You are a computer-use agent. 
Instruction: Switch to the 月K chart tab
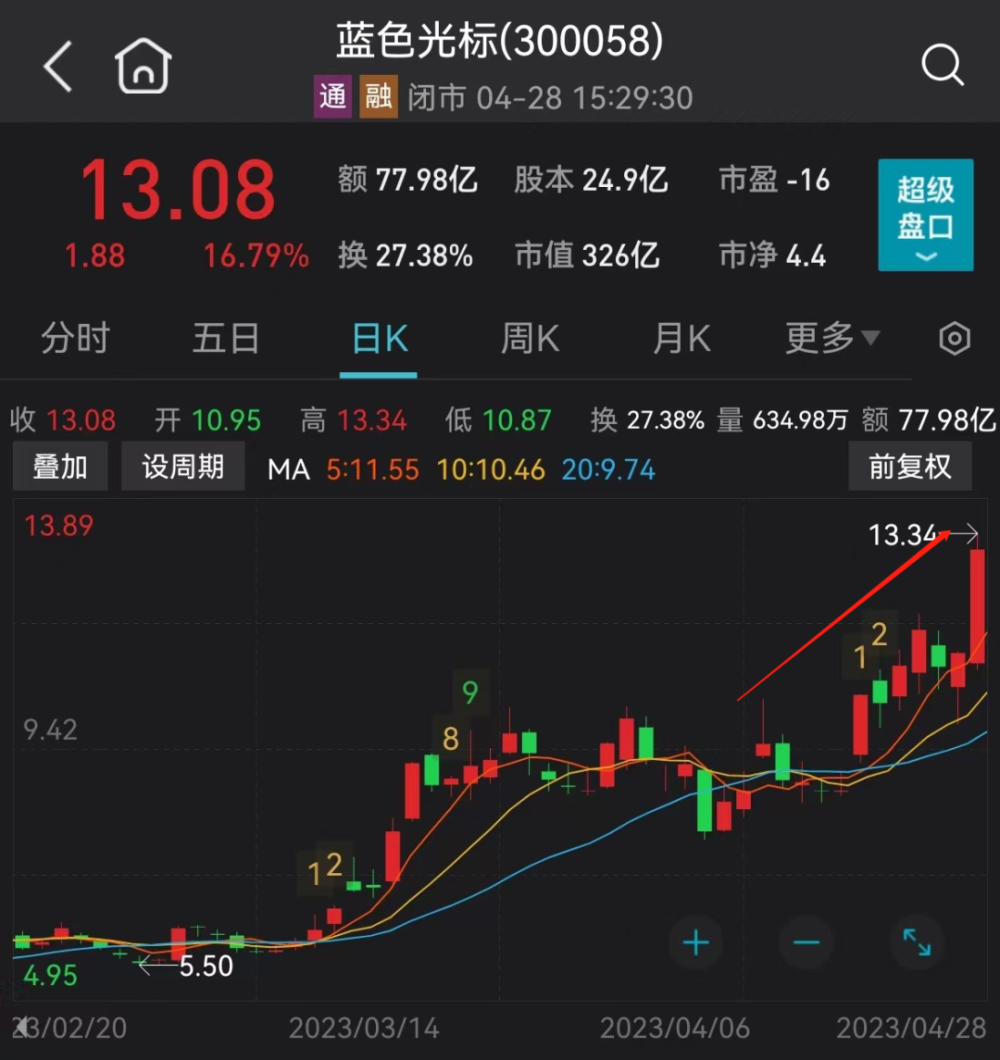click(x=681, y=339)
